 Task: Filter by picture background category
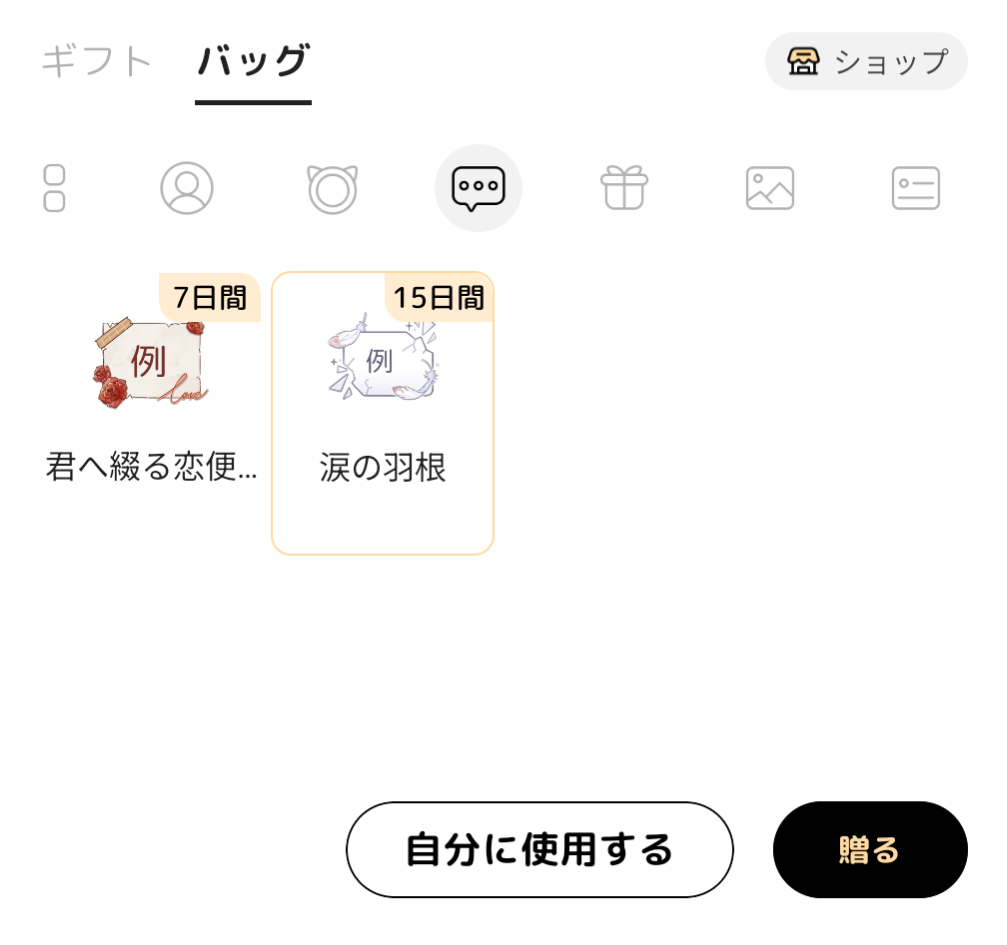coord(769,188)
